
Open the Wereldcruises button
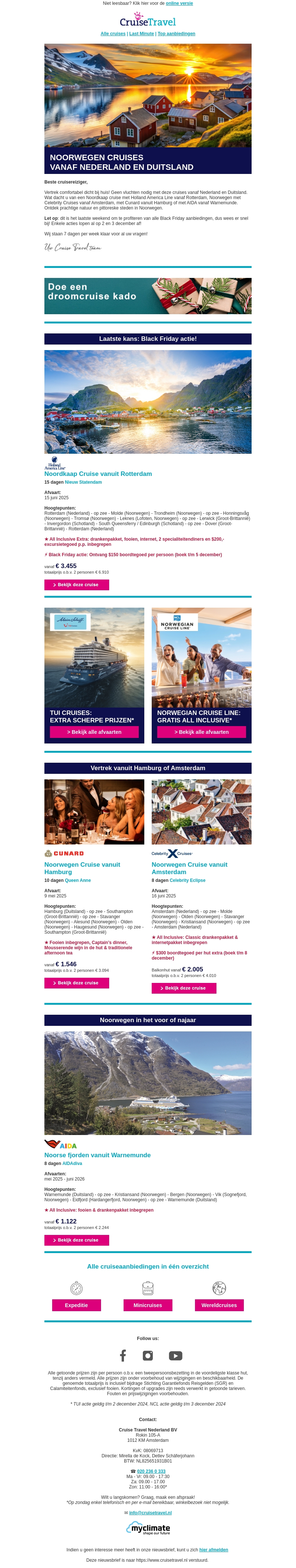(219, 1305)
